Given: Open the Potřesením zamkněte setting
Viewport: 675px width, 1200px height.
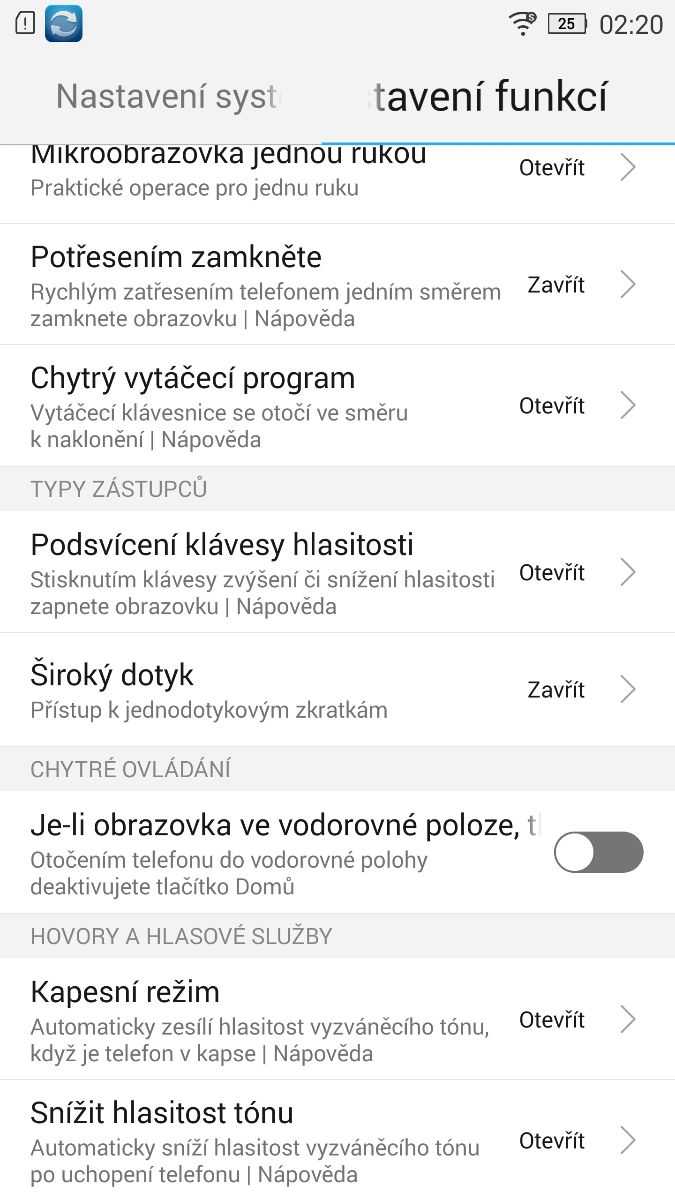Looking at the screenshot, I should (x=337, y=285).
